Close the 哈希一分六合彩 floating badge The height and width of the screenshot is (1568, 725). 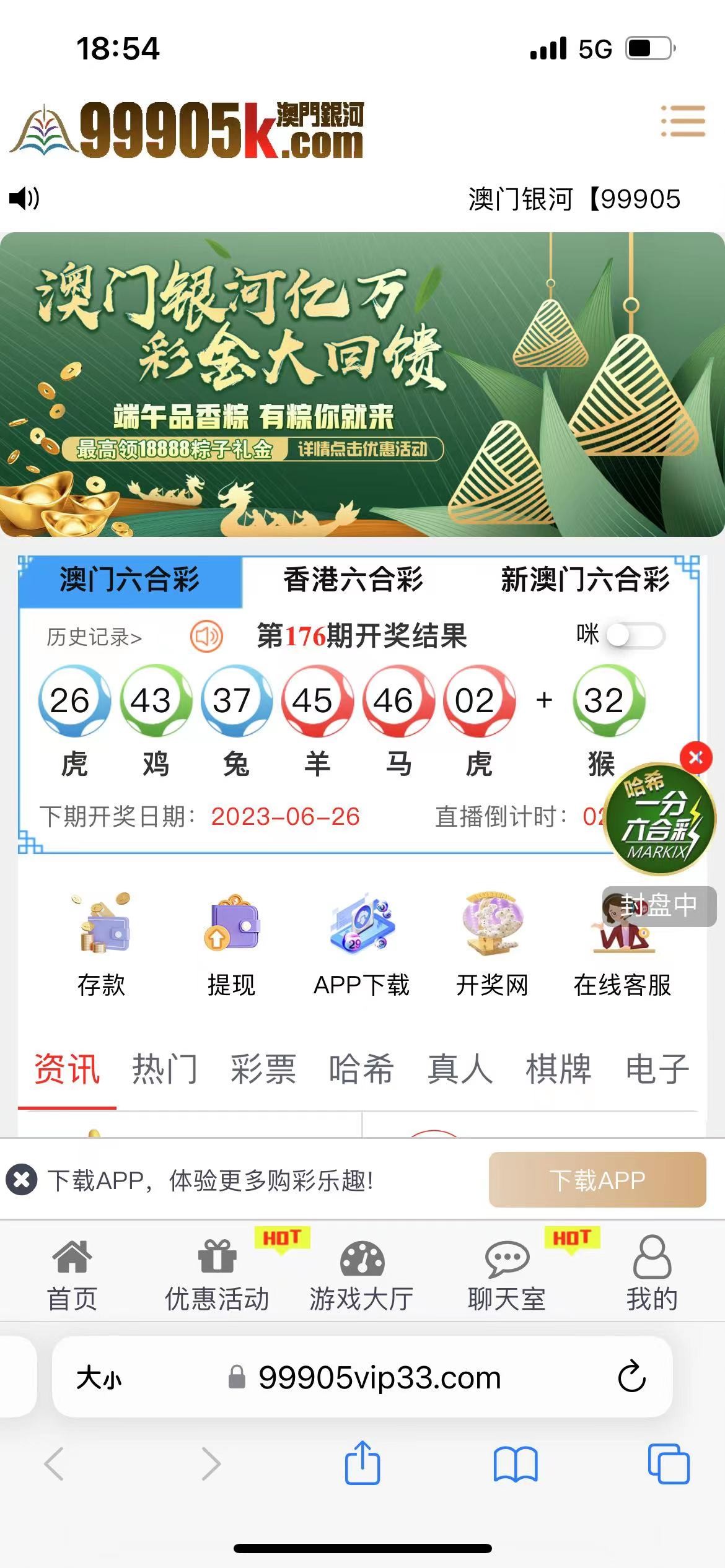point(695,757)
